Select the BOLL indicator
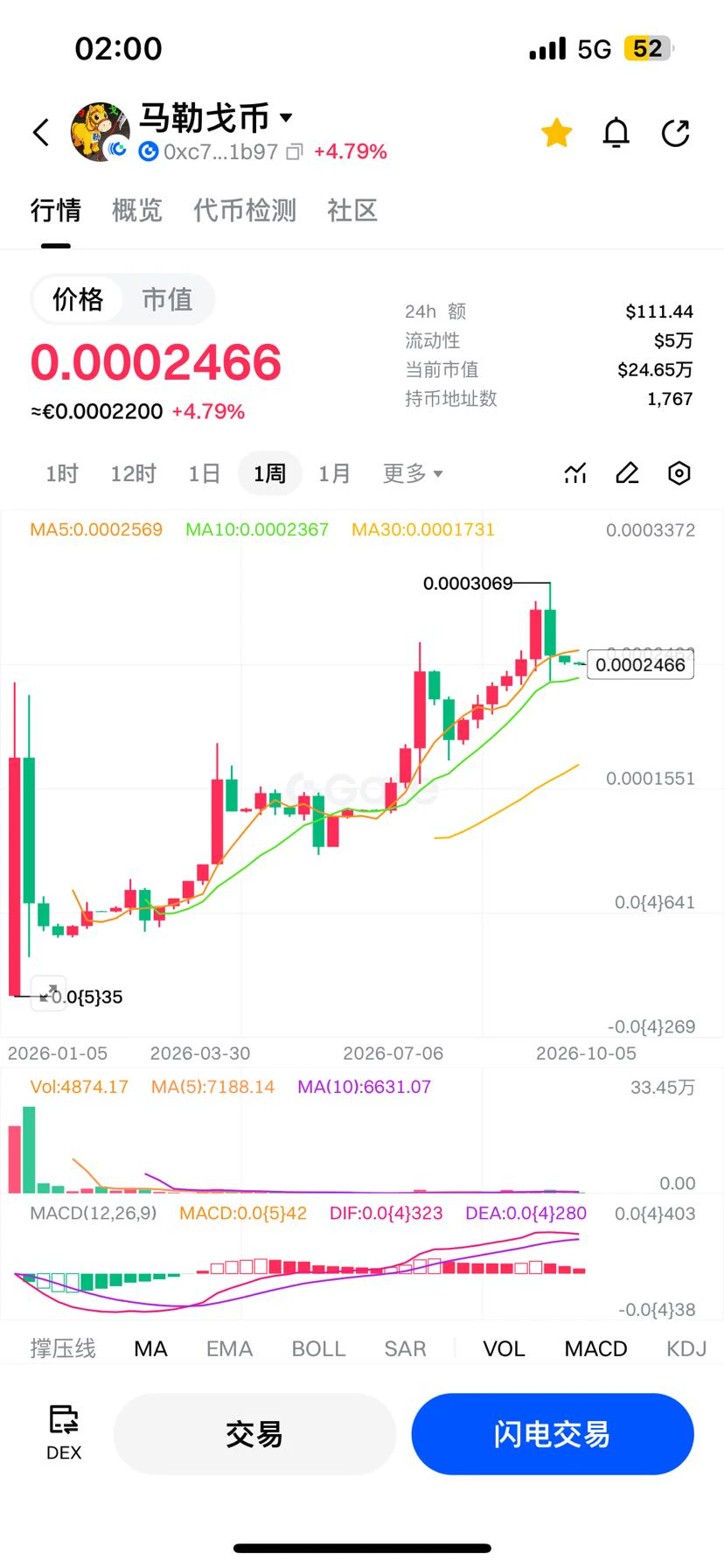Screen dimensions: 724x1568 [318, 1348]
